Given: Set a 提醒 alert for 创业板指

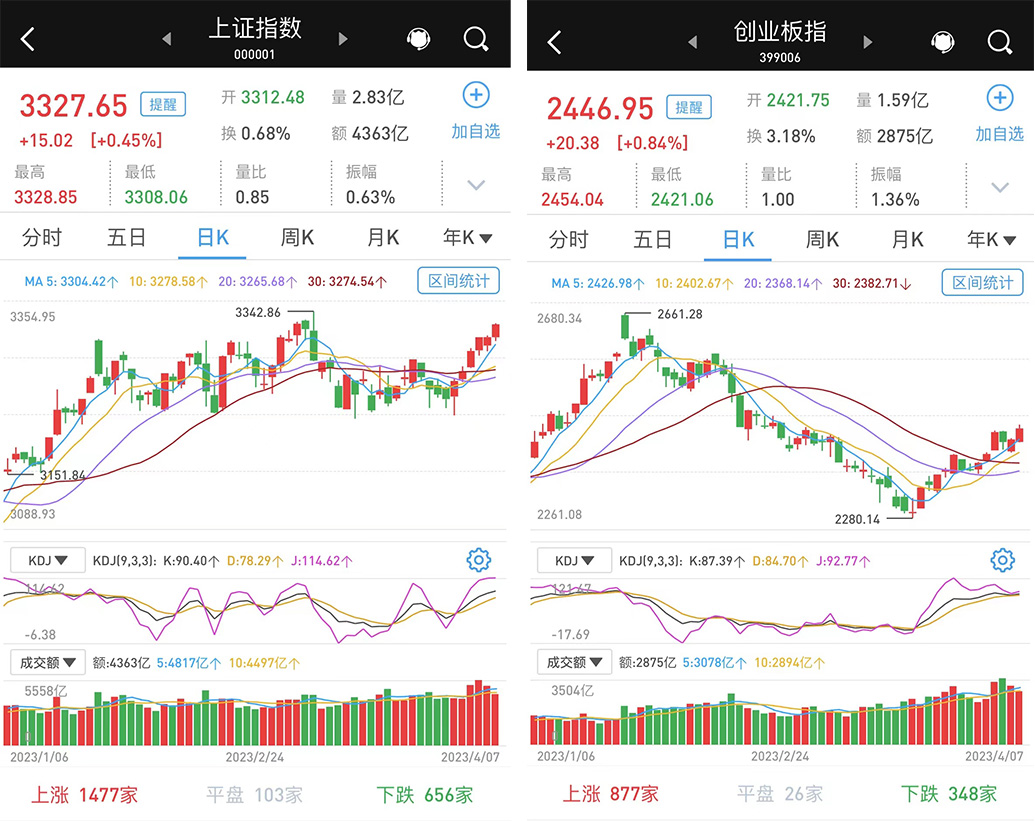Looking at the screenshot, I should tap(689, 106).
